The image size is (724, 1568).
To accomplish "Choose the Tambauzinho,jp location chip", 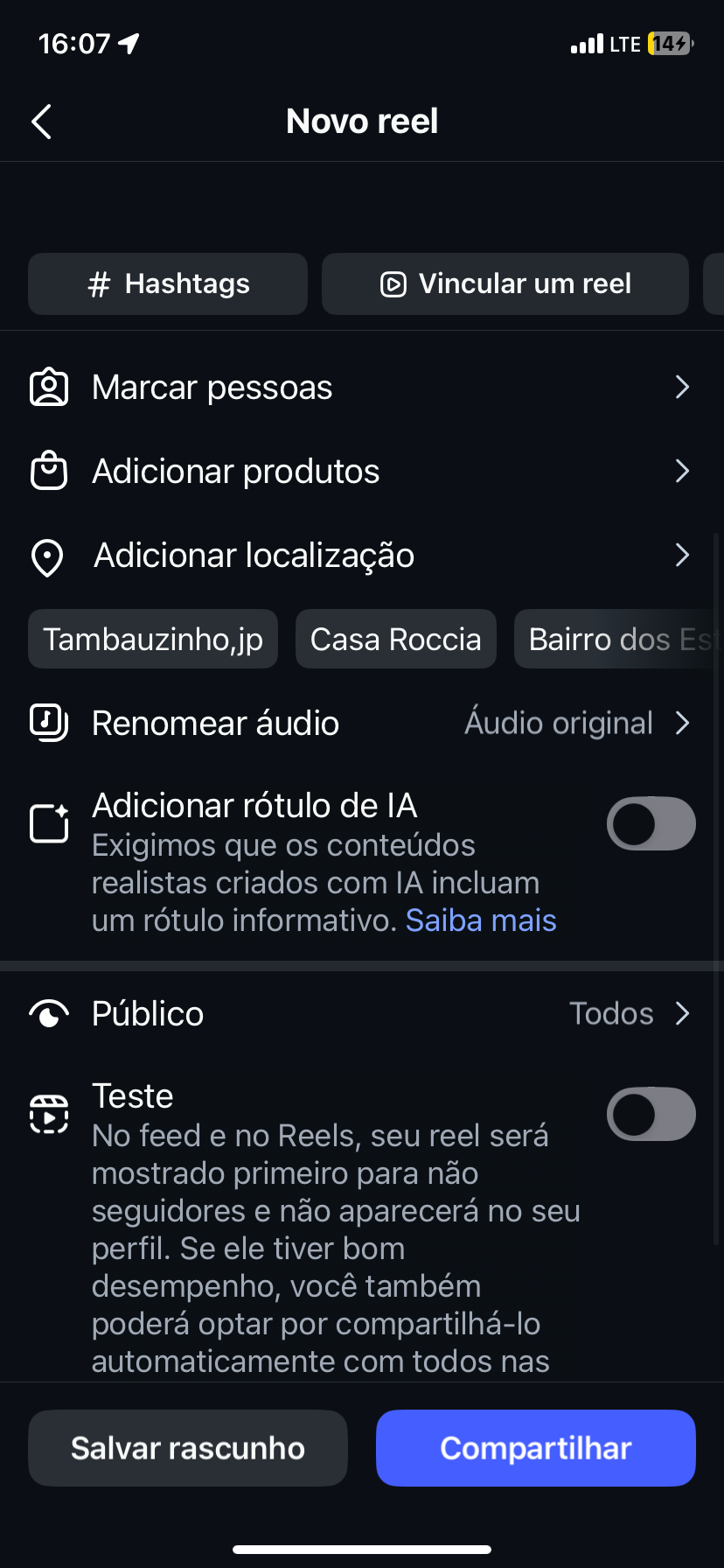I will tap(153, 640).
